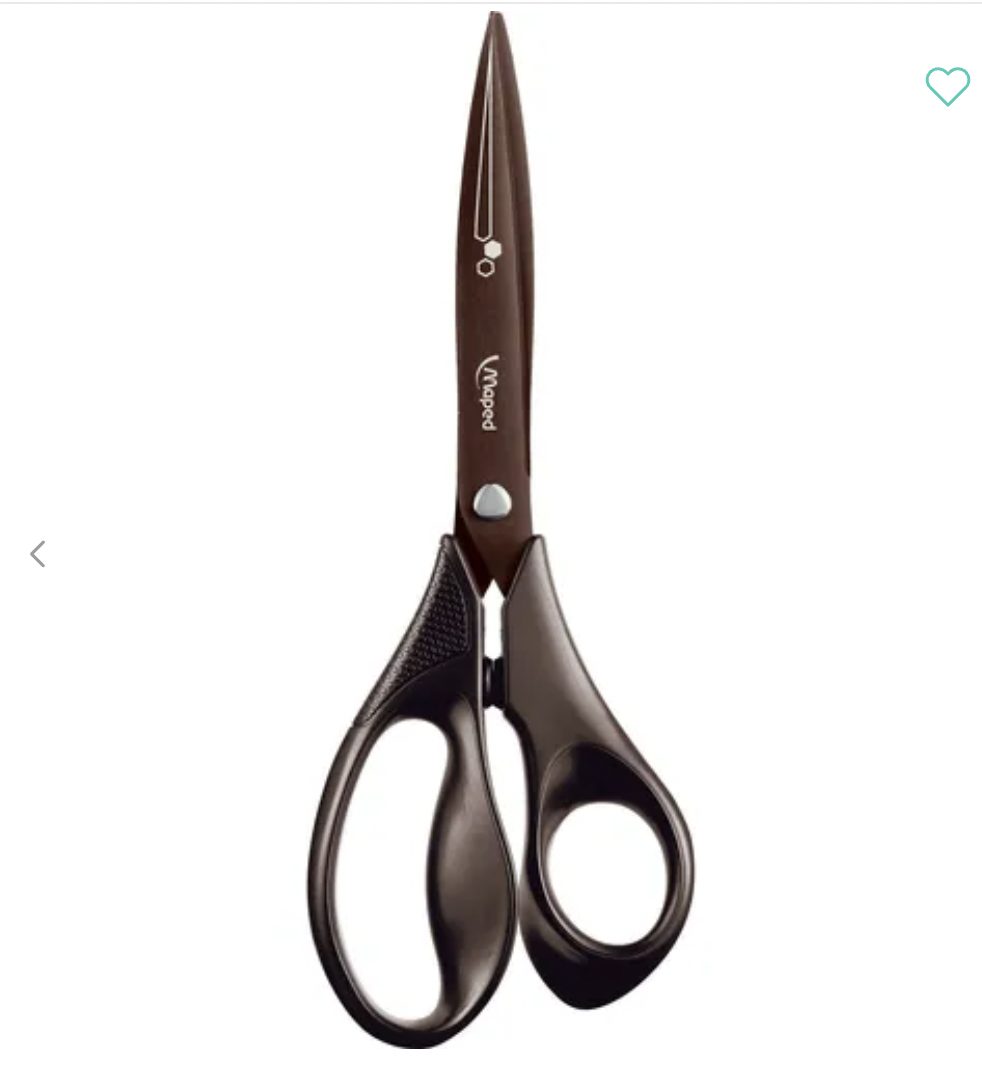
Task: Open the Maped scissors product image
Action: [497, 530]
